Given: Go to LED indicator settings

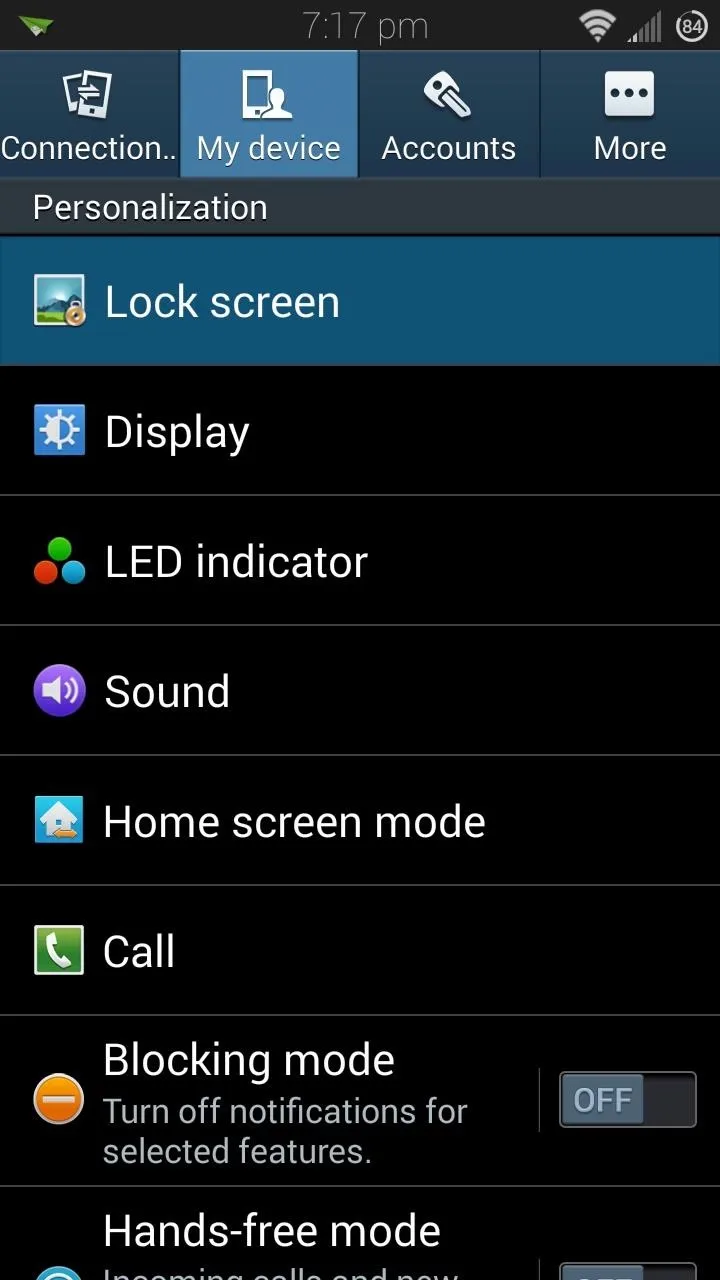Looking at the screenshot, I should [360, 561].
